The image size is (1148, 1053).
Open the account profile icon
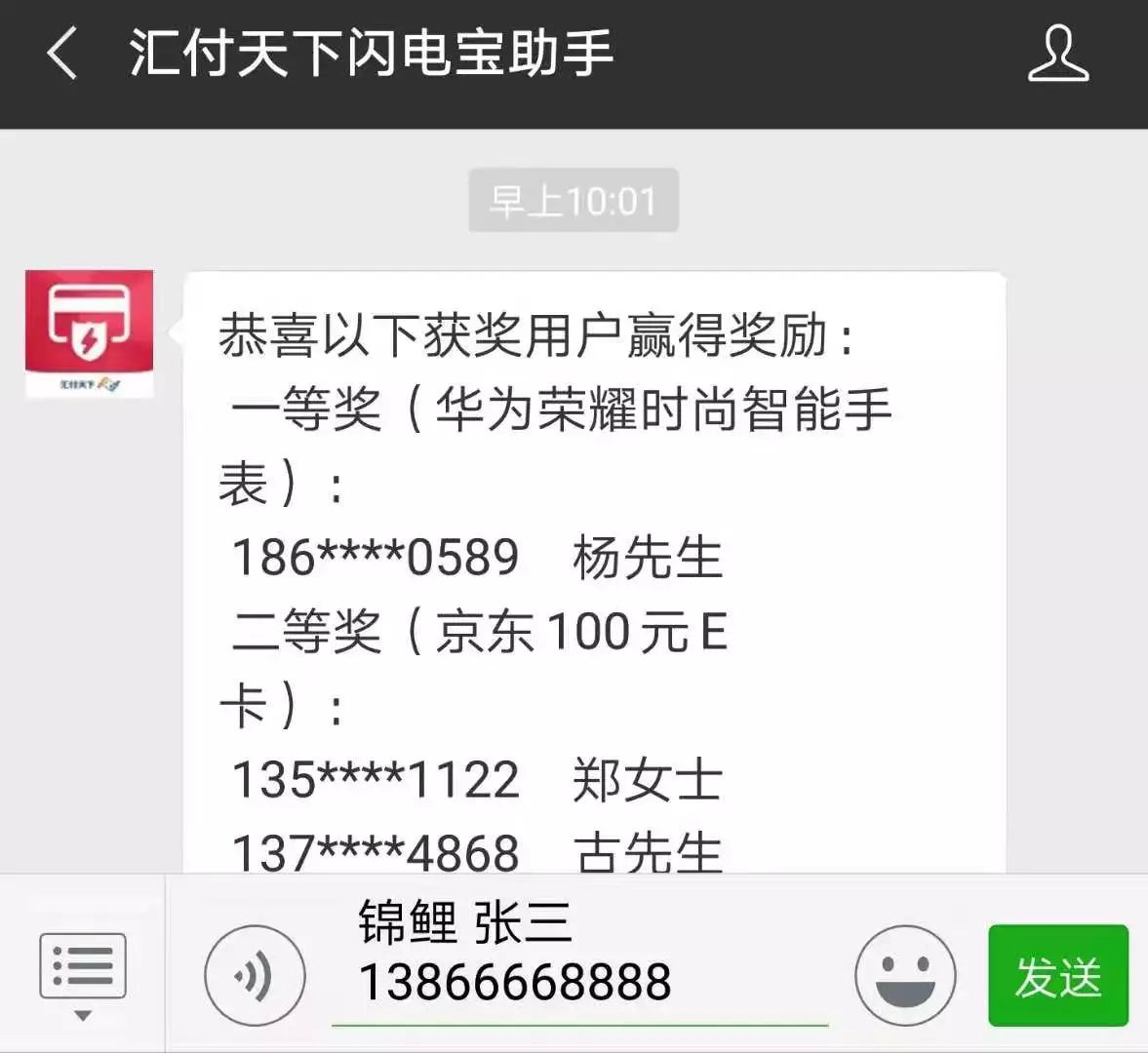(x=1058, y=55)
